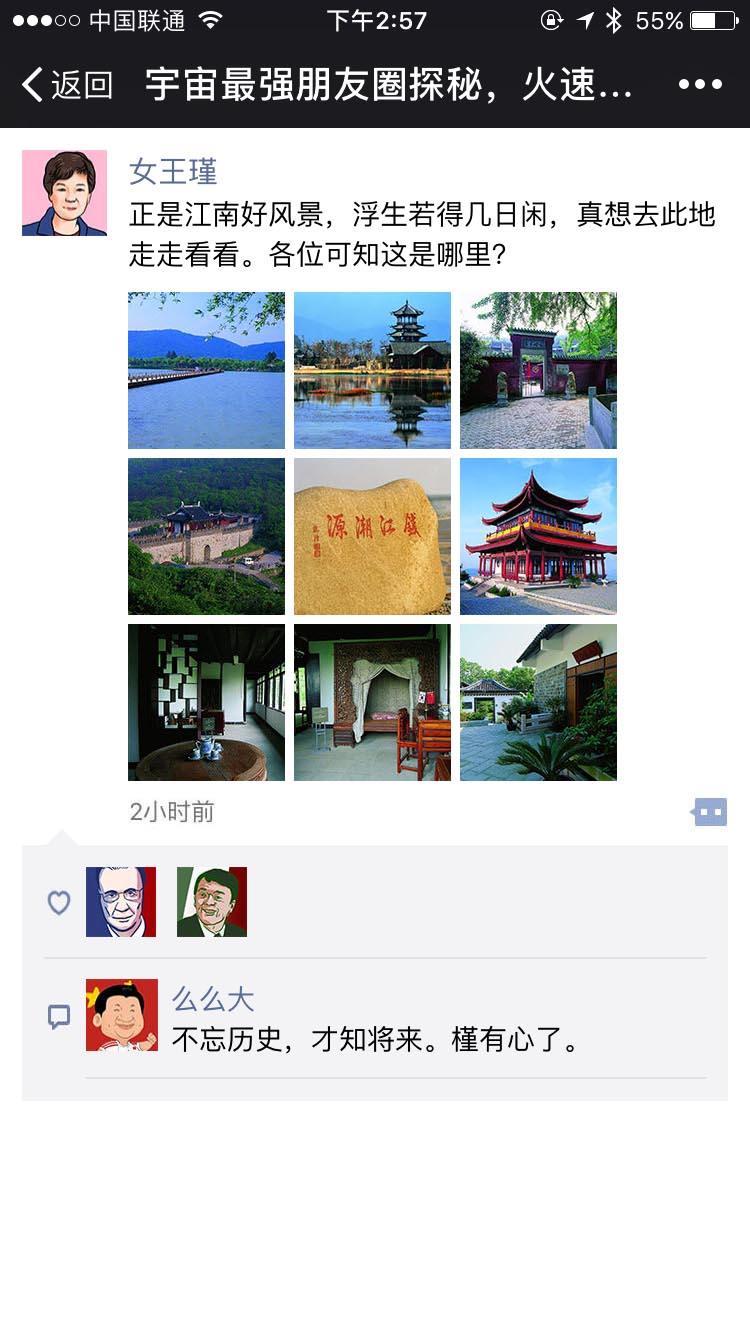This screenshot has height=1334, width=750.
Task: Open the canopy bed room photo
Action: tap(372, 702)
